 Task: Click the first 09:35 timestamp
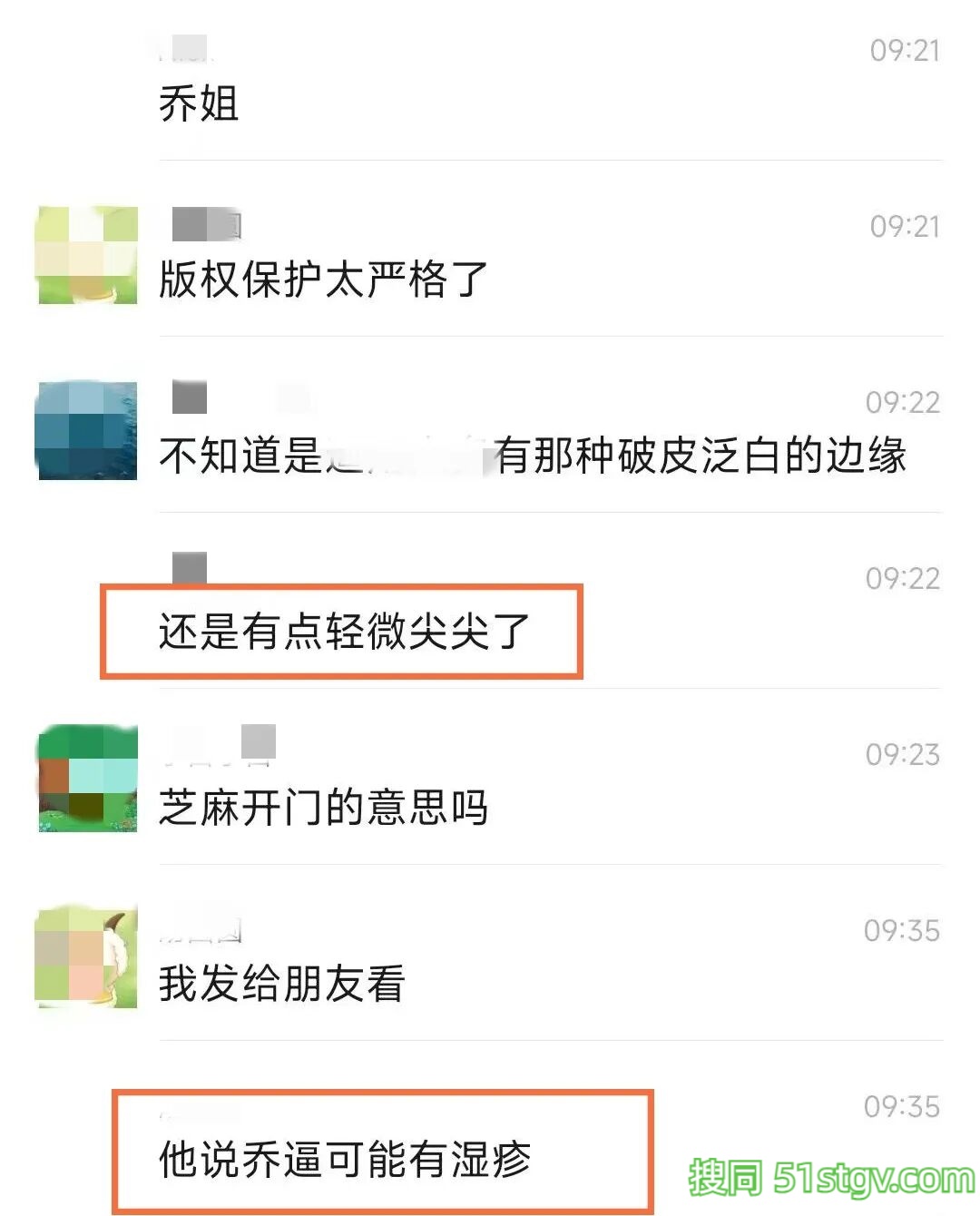(x=904, y=929)
